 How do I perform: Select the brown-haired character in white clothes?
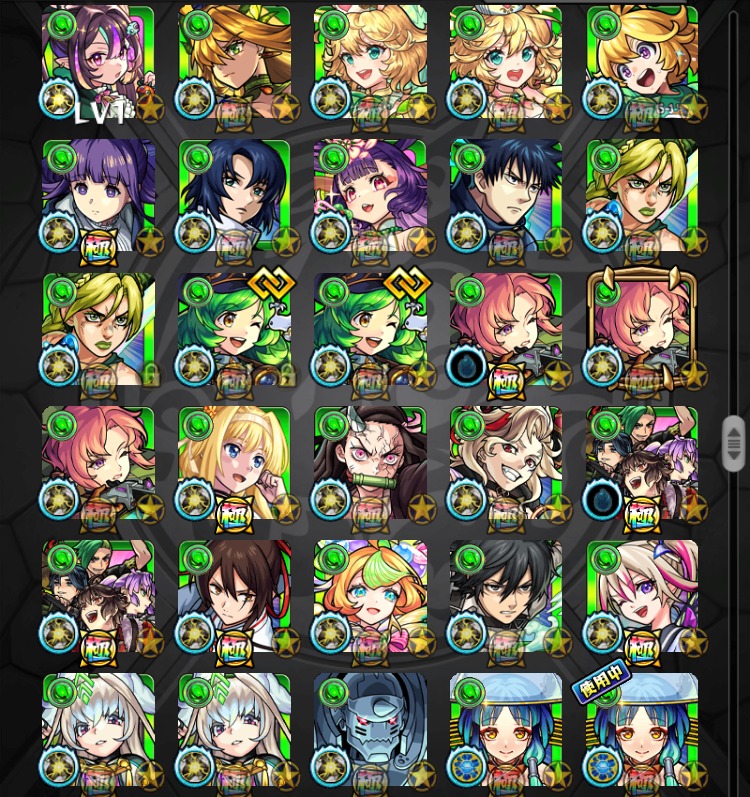pyautogui.click(x=234, y=597)
